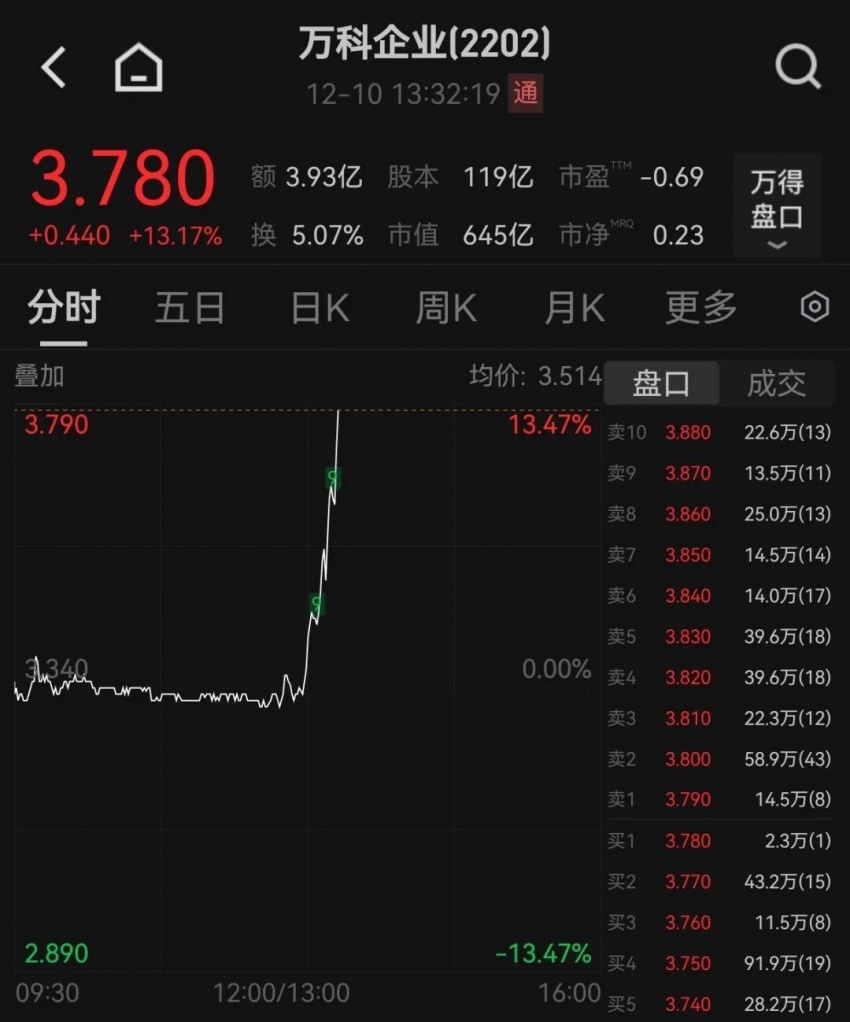Expand the 万得盘口 panel
Viewport: 850px width, 1022px height.
tap(777, 207)
